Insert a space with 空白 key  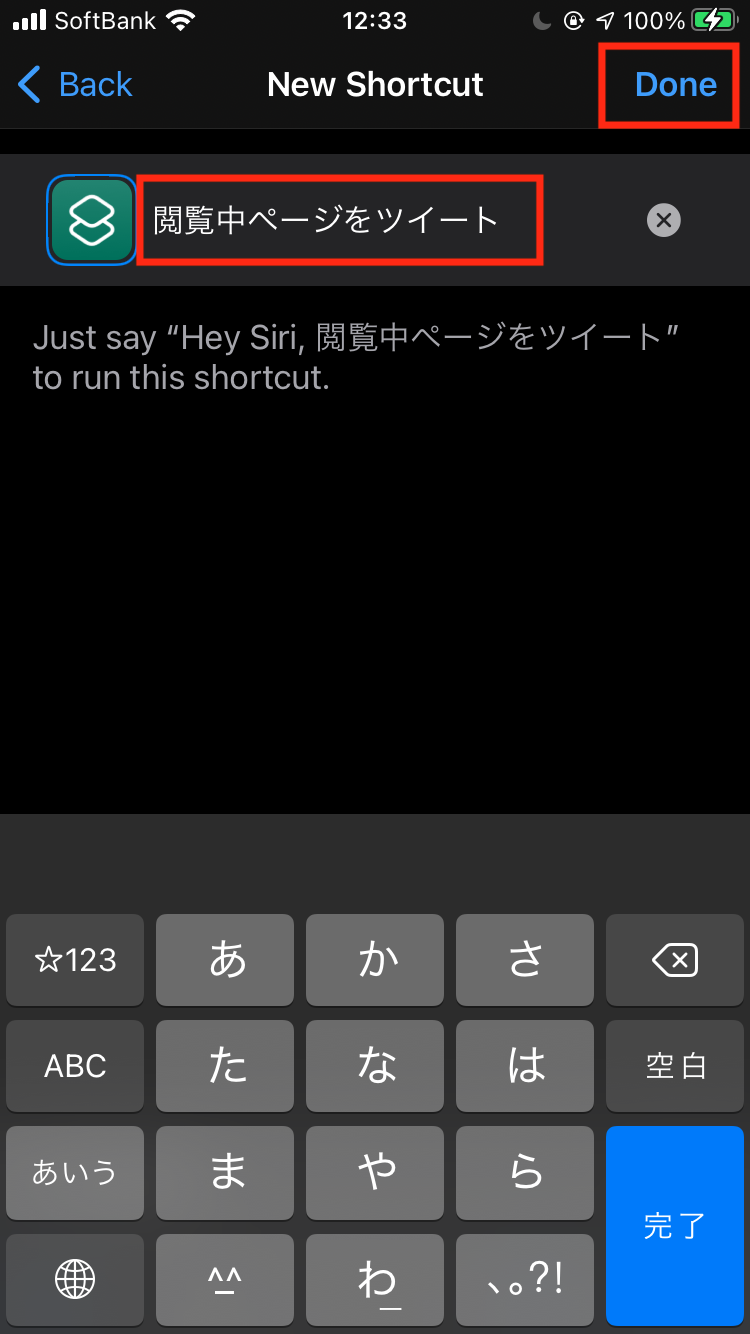(675, 1066)
